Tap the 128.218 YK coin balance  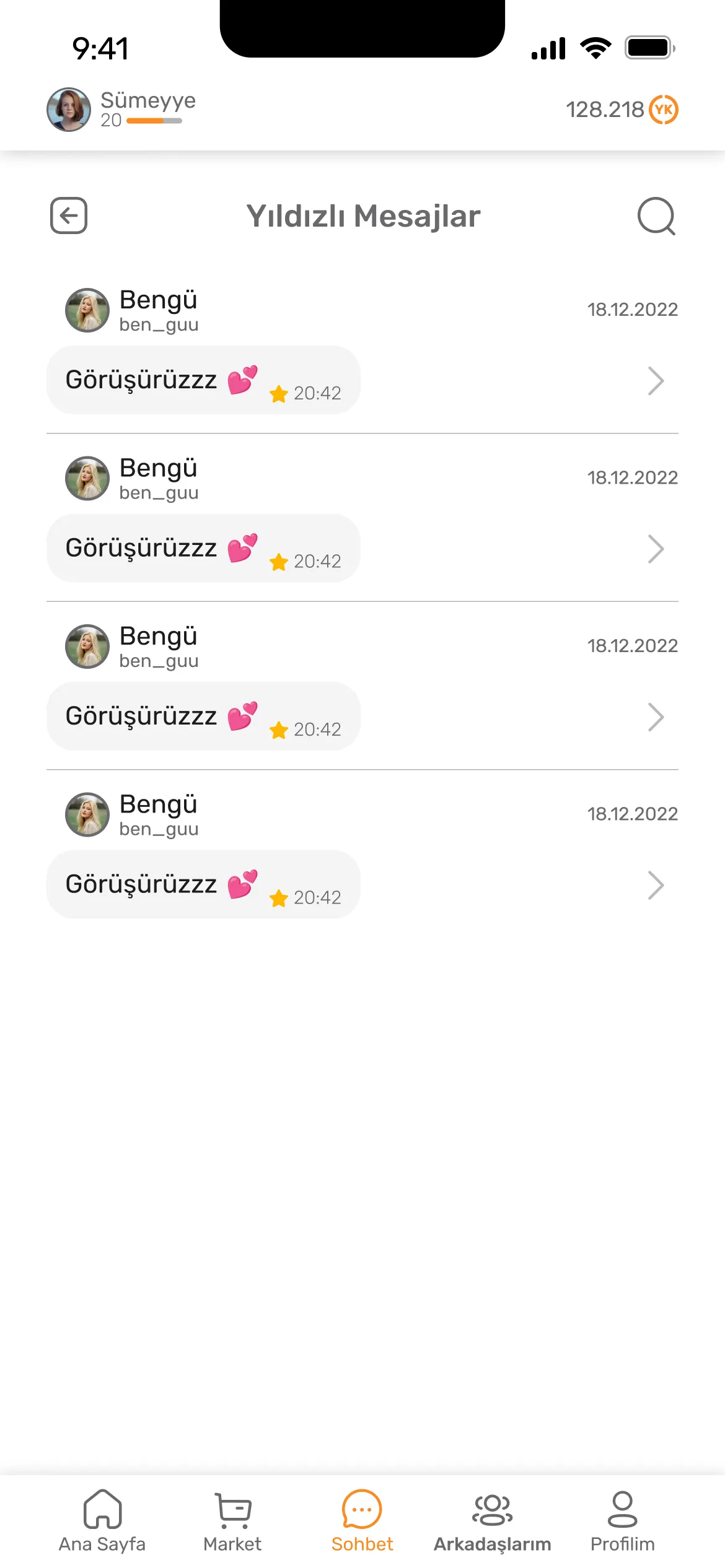622,110
